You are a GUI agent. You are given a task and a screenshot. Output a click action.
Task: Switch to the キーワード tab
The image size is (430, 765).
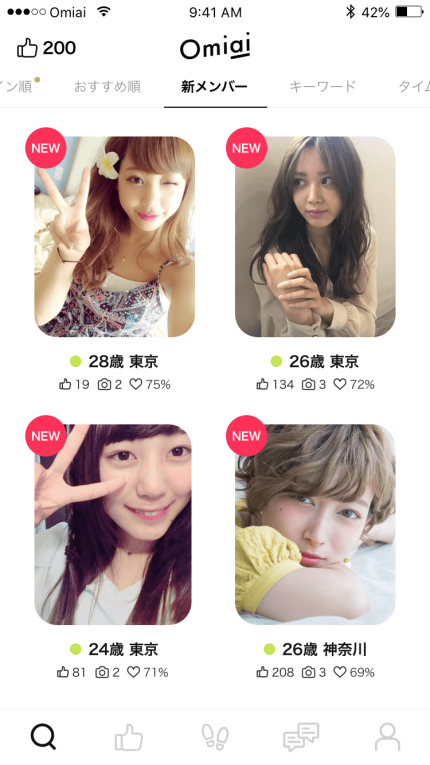(x=323, y=87)
